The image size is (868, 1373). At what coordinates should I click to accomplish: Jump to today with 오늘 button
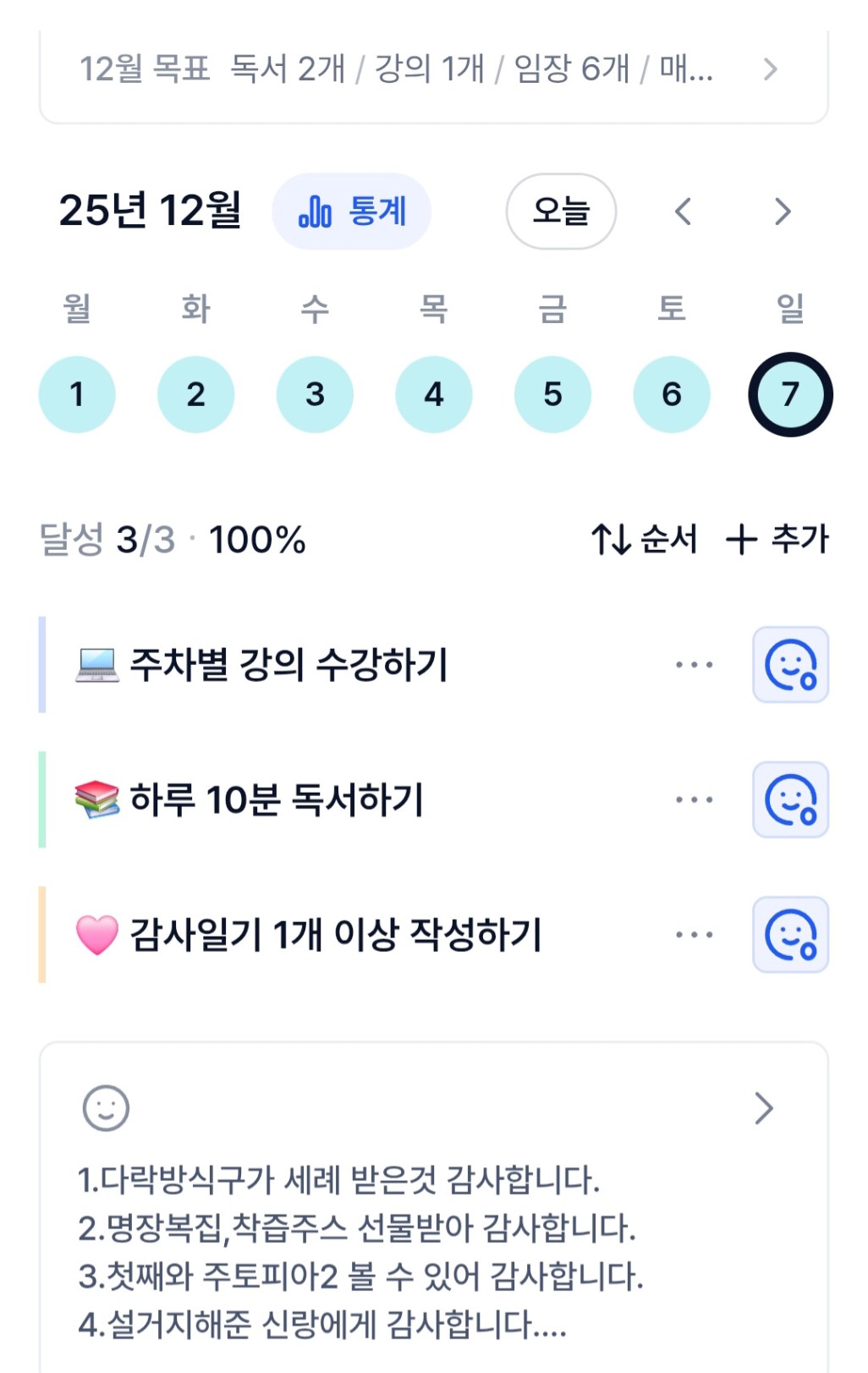click(561, 211)
